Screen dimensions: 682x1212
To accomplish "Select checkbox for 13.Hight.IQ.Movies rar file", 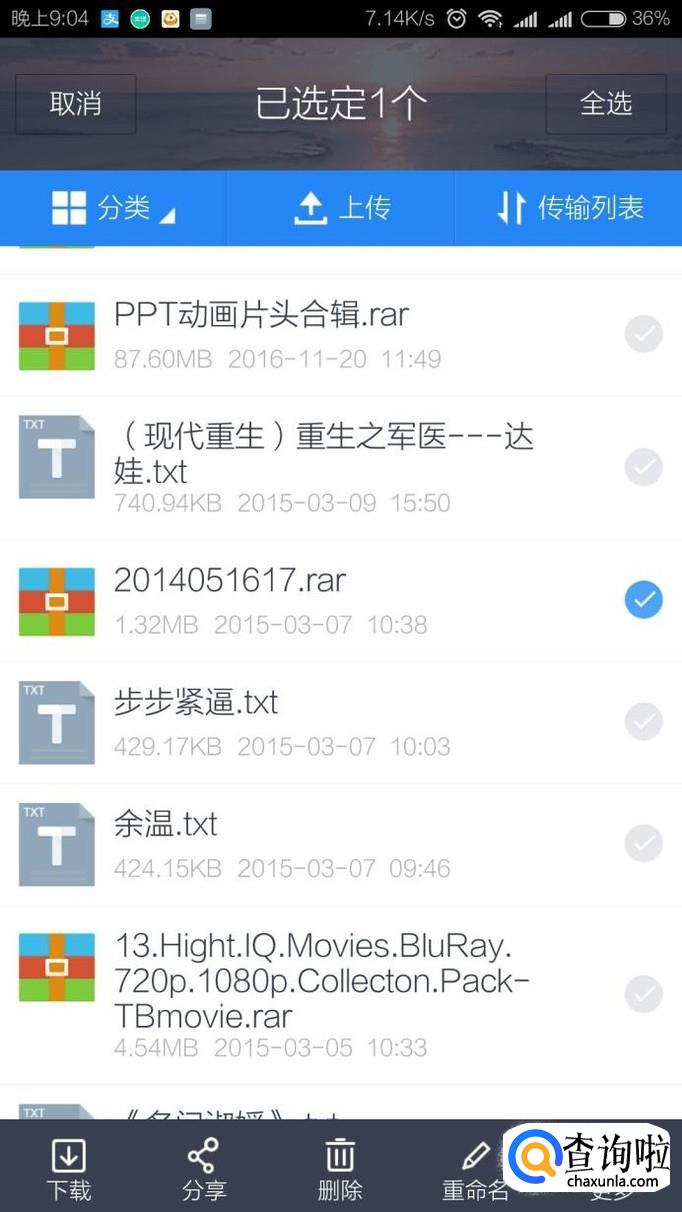I will pyautogui.click(x=643, y=994).
